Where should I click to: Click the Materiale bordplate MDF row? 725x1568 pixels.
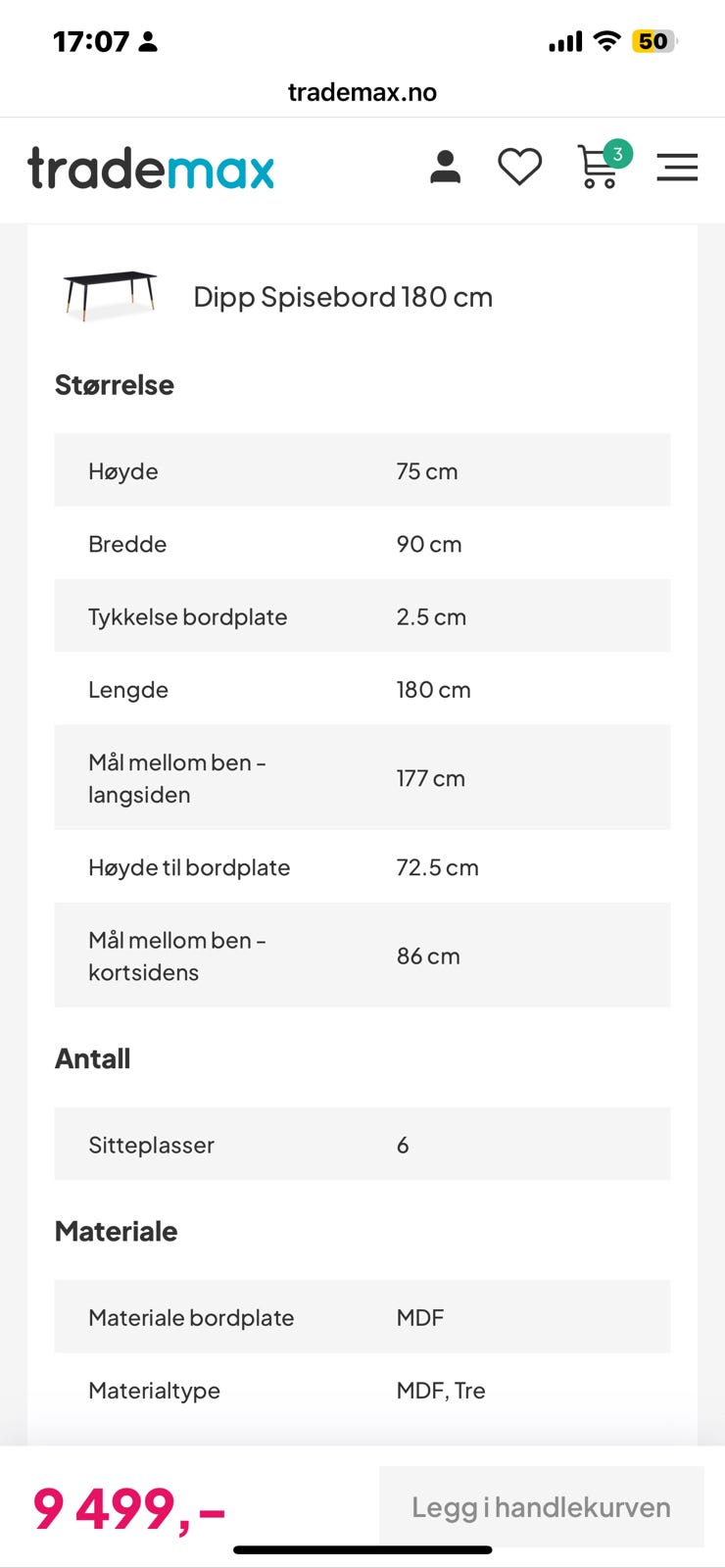click(x=362, y=1317)
